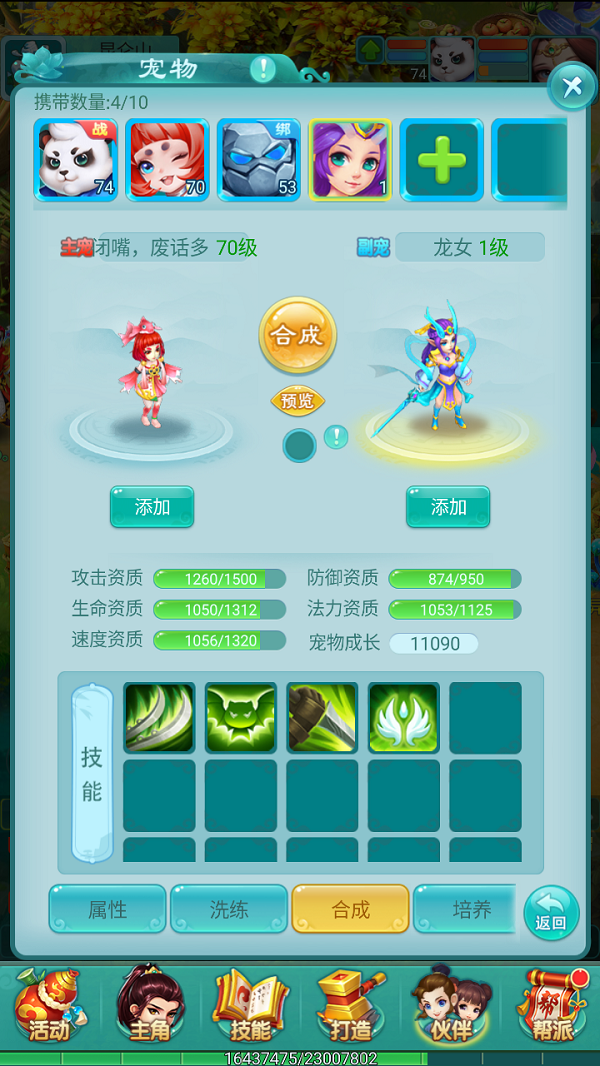Viewport: 600px width, 1066px height.
Task: Open the 预览 preview button
Action: (298, 401)
